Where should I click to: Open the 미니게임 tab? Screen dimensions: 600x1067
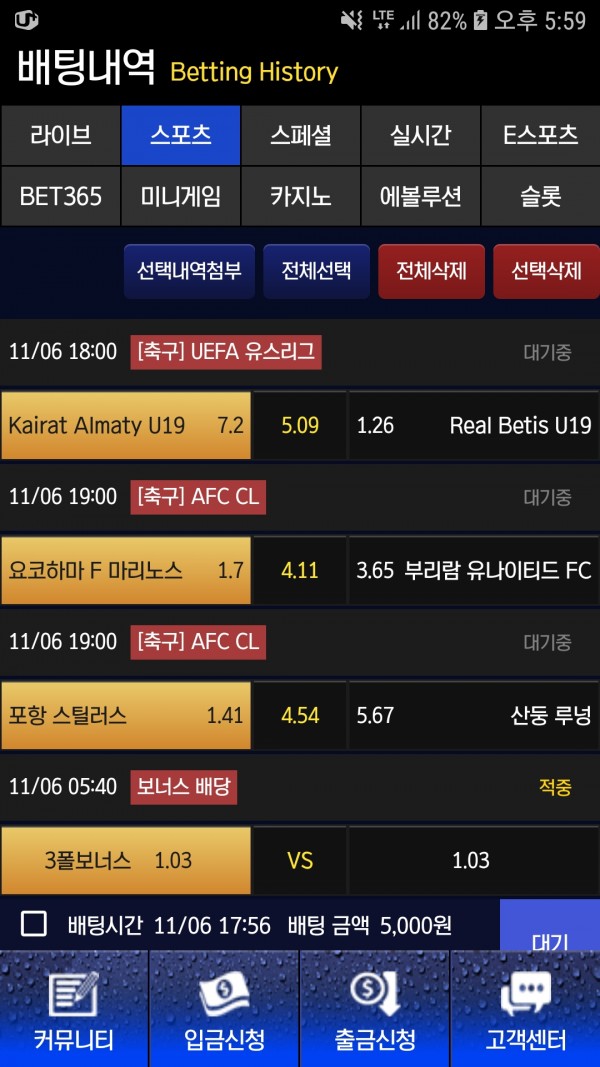[180, 196]
